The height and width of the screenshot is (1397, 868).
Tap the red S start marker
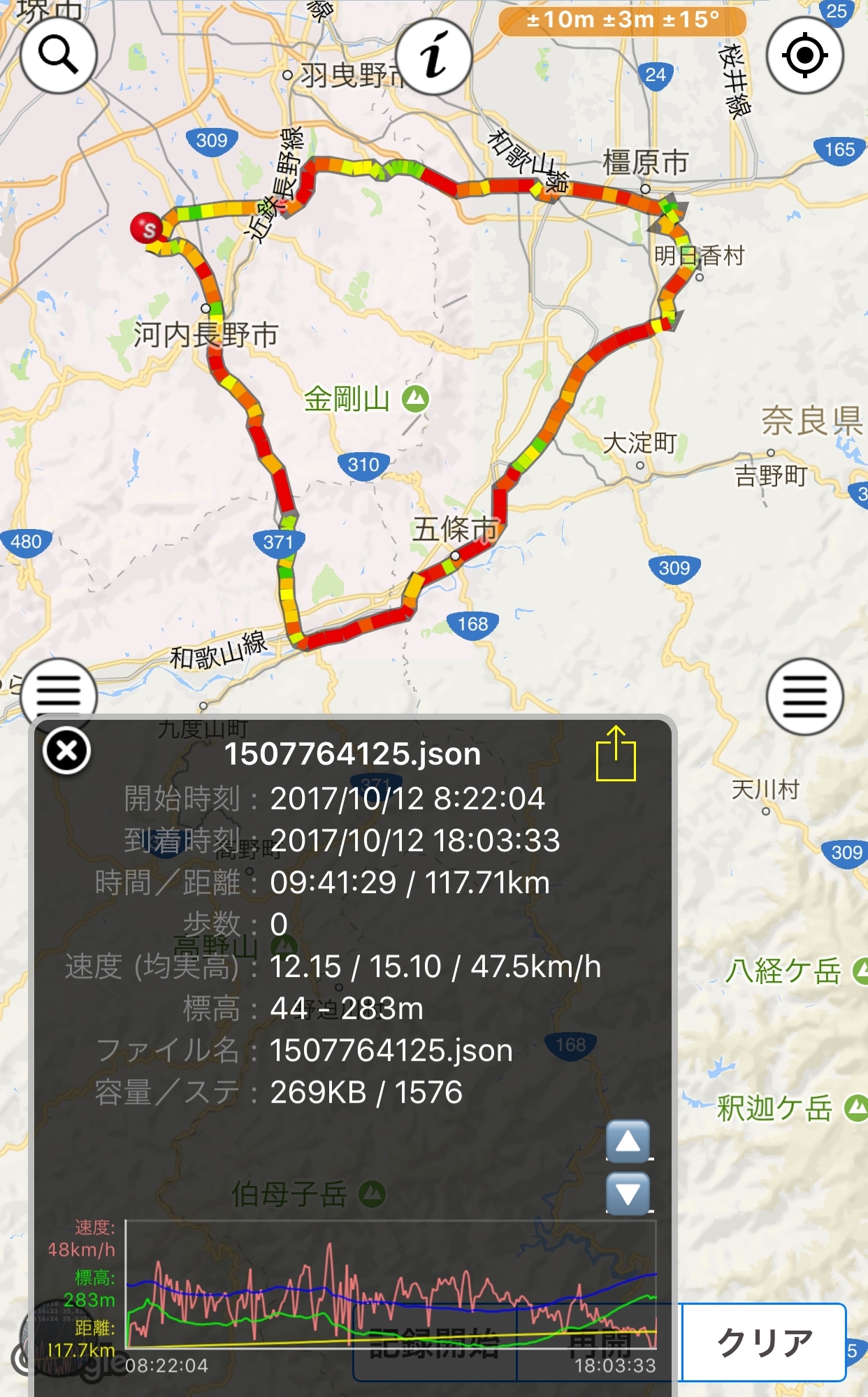147,228
